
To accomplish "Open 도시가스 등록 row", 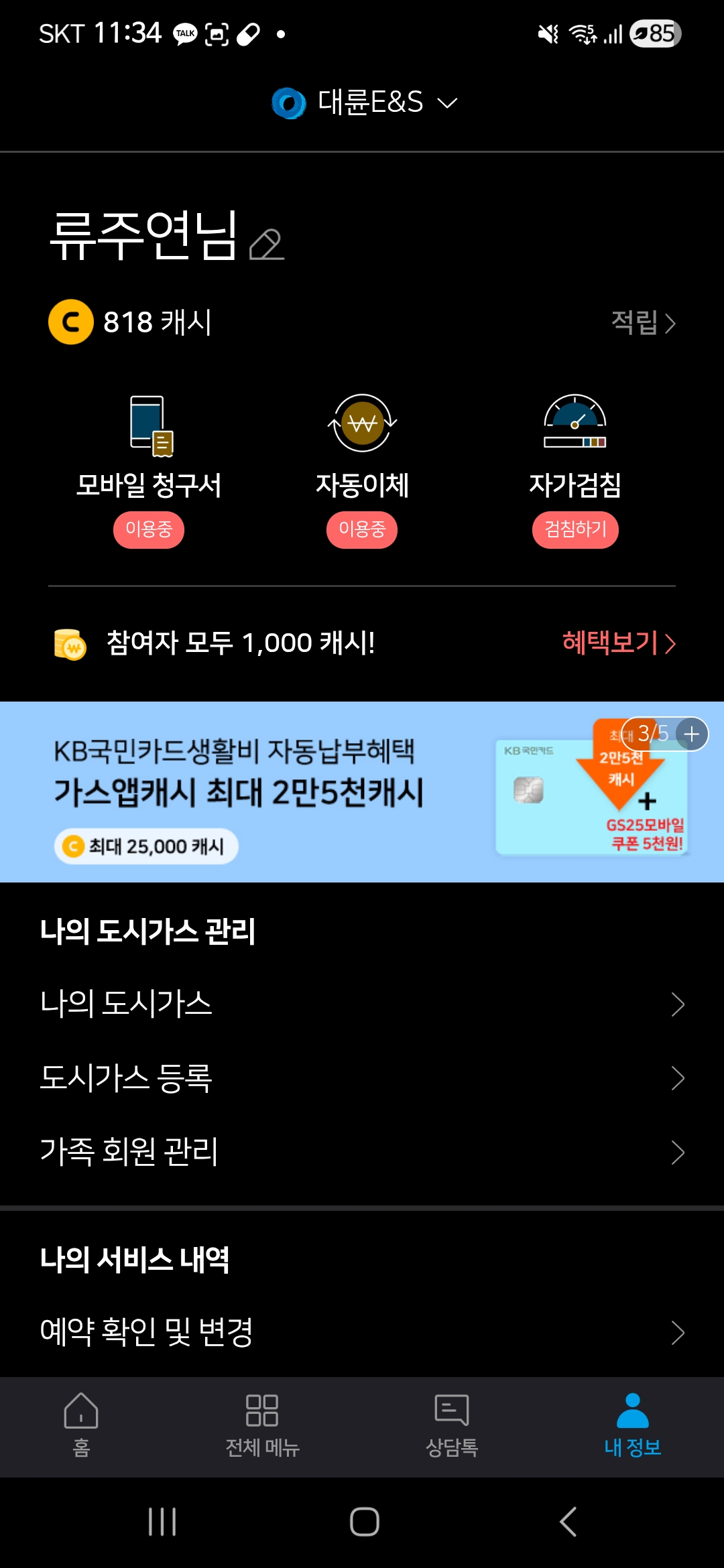I will (x=362, y=1078).
